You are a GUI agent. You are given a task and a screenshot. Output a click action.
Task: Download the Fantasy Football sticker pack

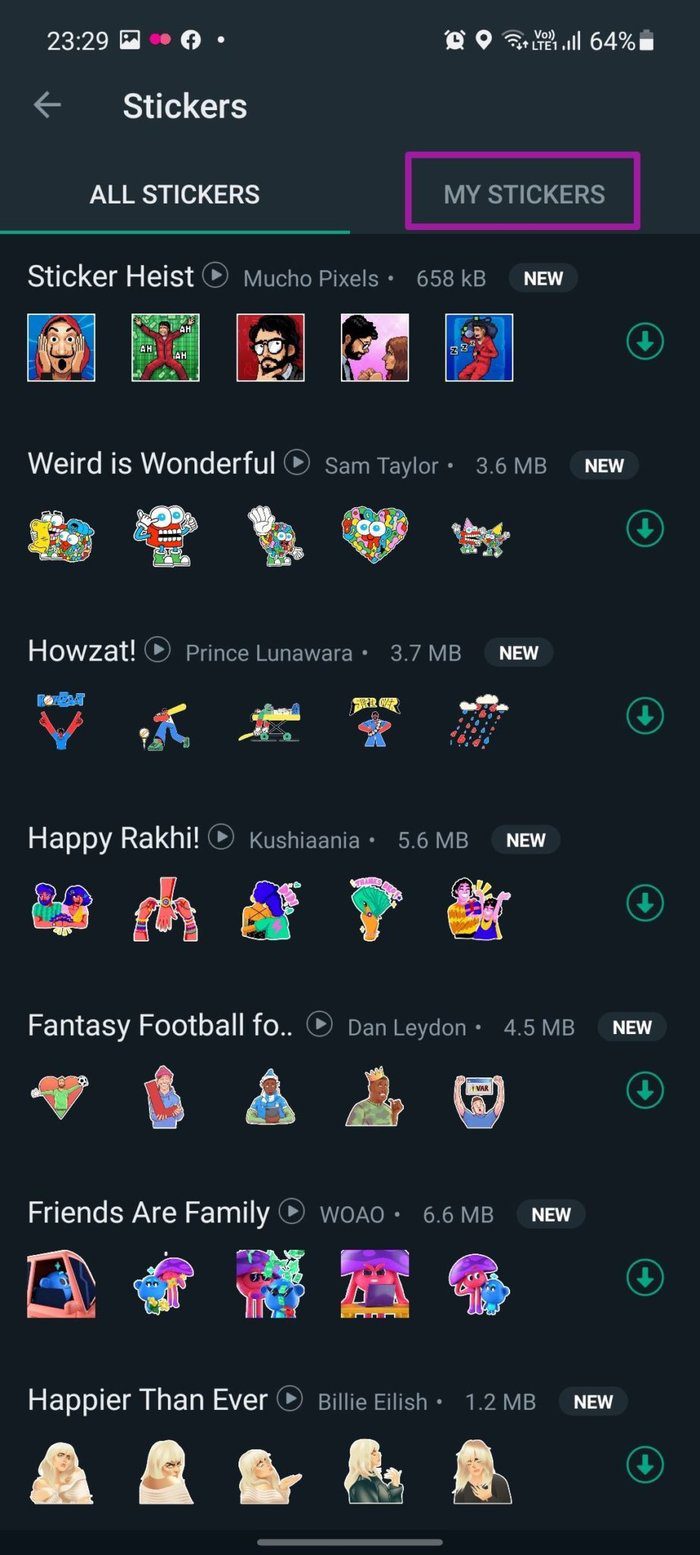coord(645,1089)
